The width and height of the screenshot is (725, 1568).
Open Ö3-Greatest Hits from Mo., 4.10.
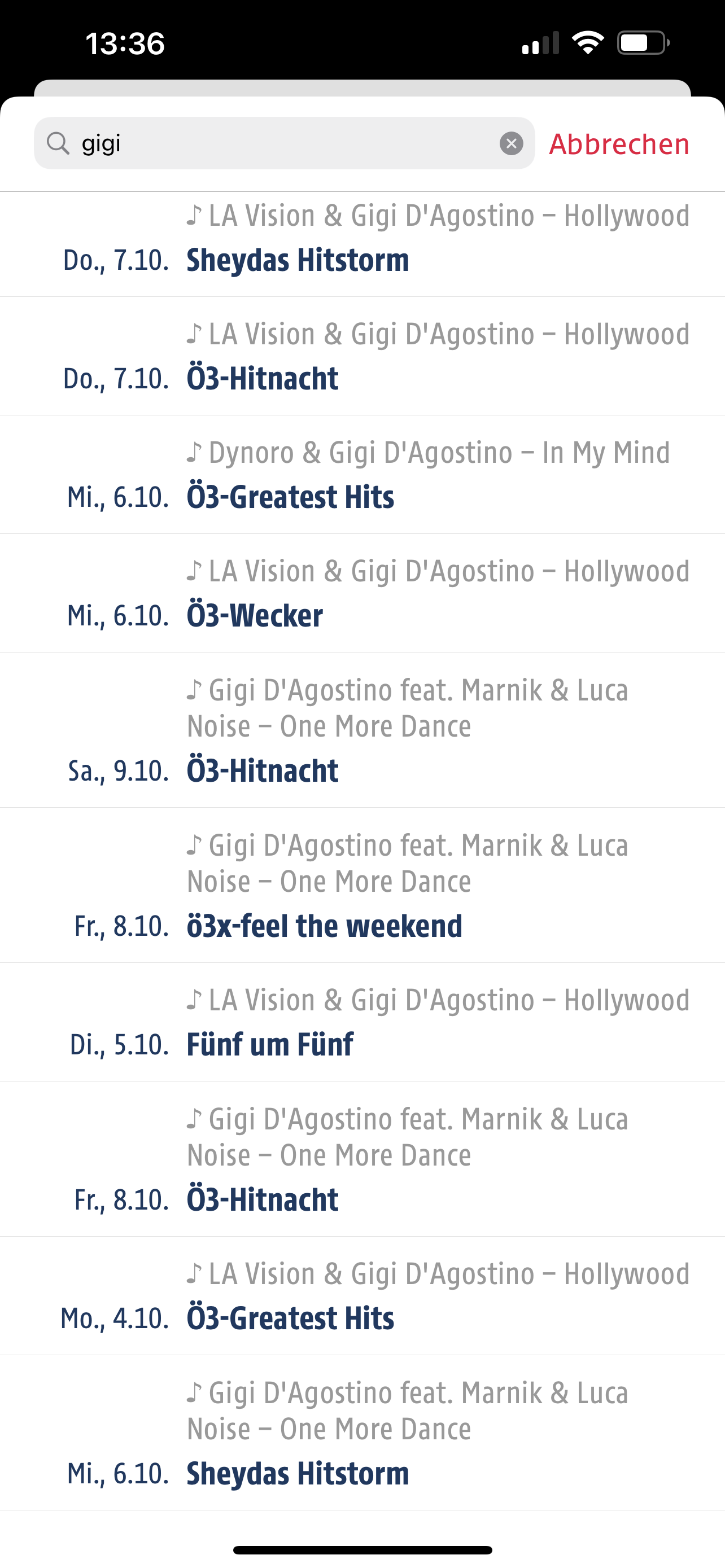pos(362,1297)
